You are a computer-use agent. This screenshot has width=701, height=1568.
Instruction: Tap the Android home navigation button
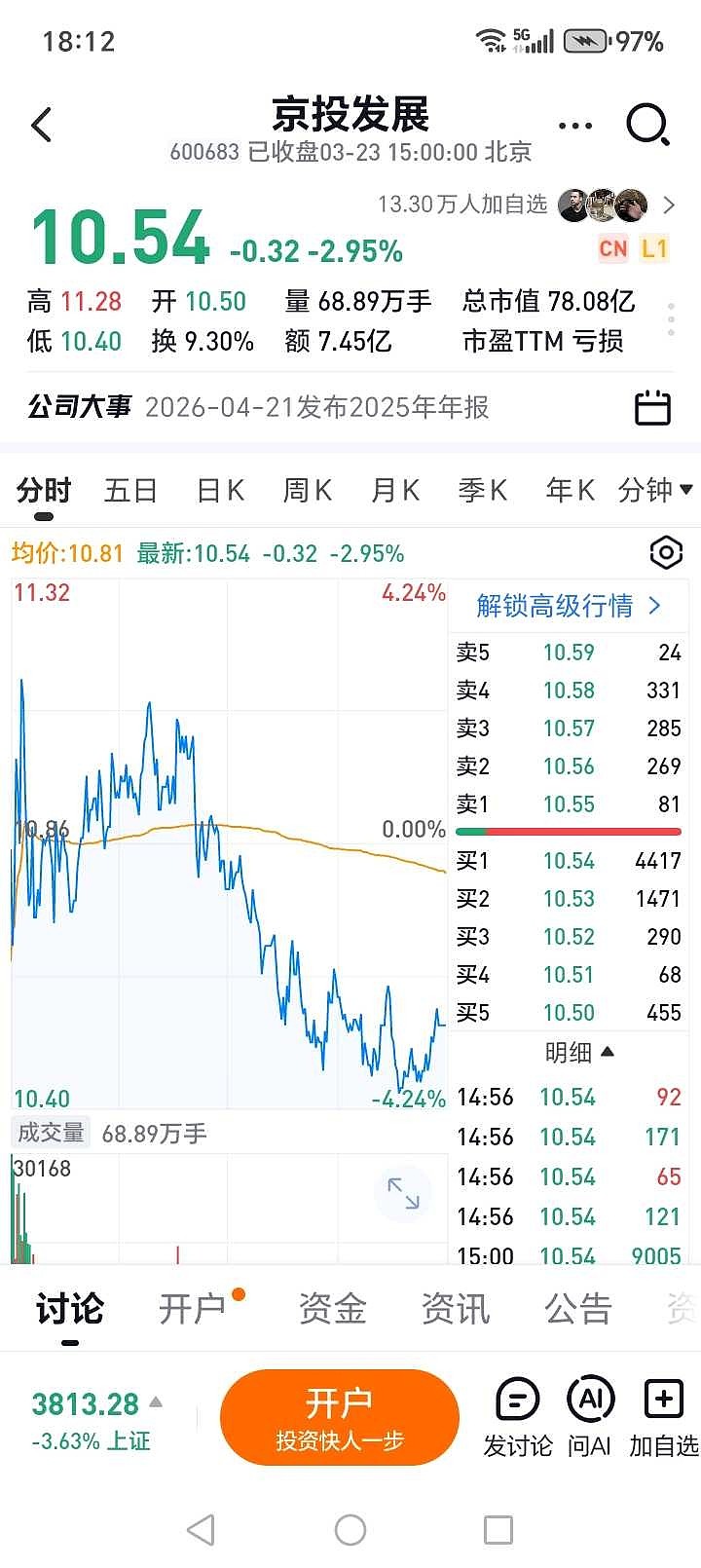click(350, 1529)
